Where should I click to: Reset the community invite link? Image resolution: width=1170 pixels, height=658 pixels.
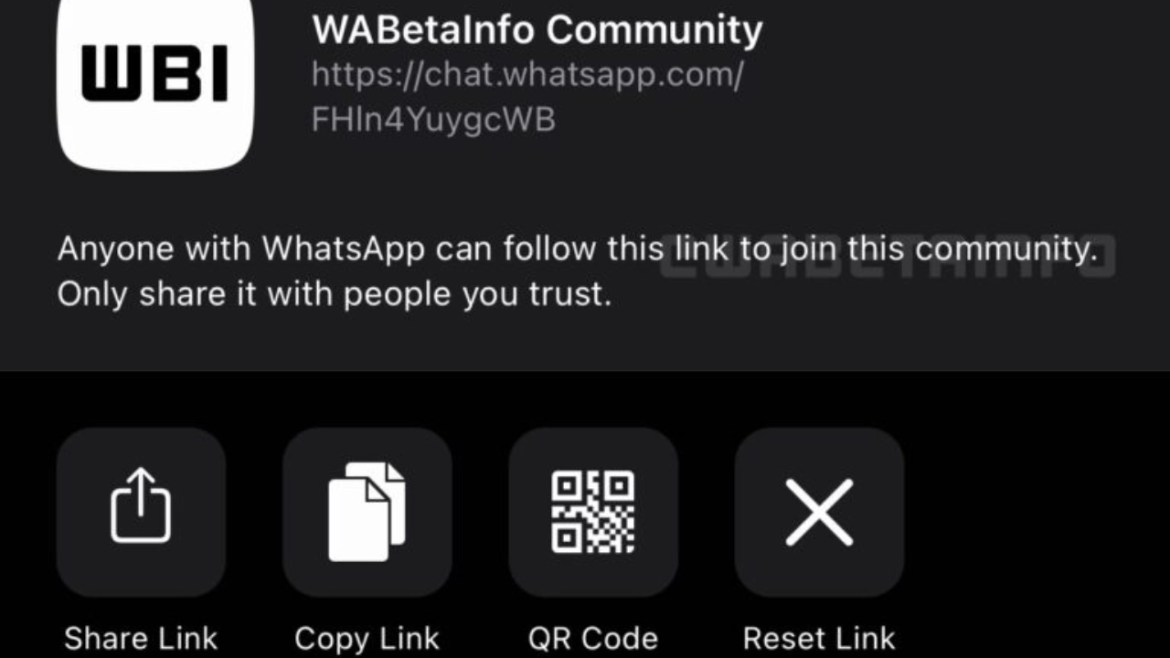tap(819, 511)
